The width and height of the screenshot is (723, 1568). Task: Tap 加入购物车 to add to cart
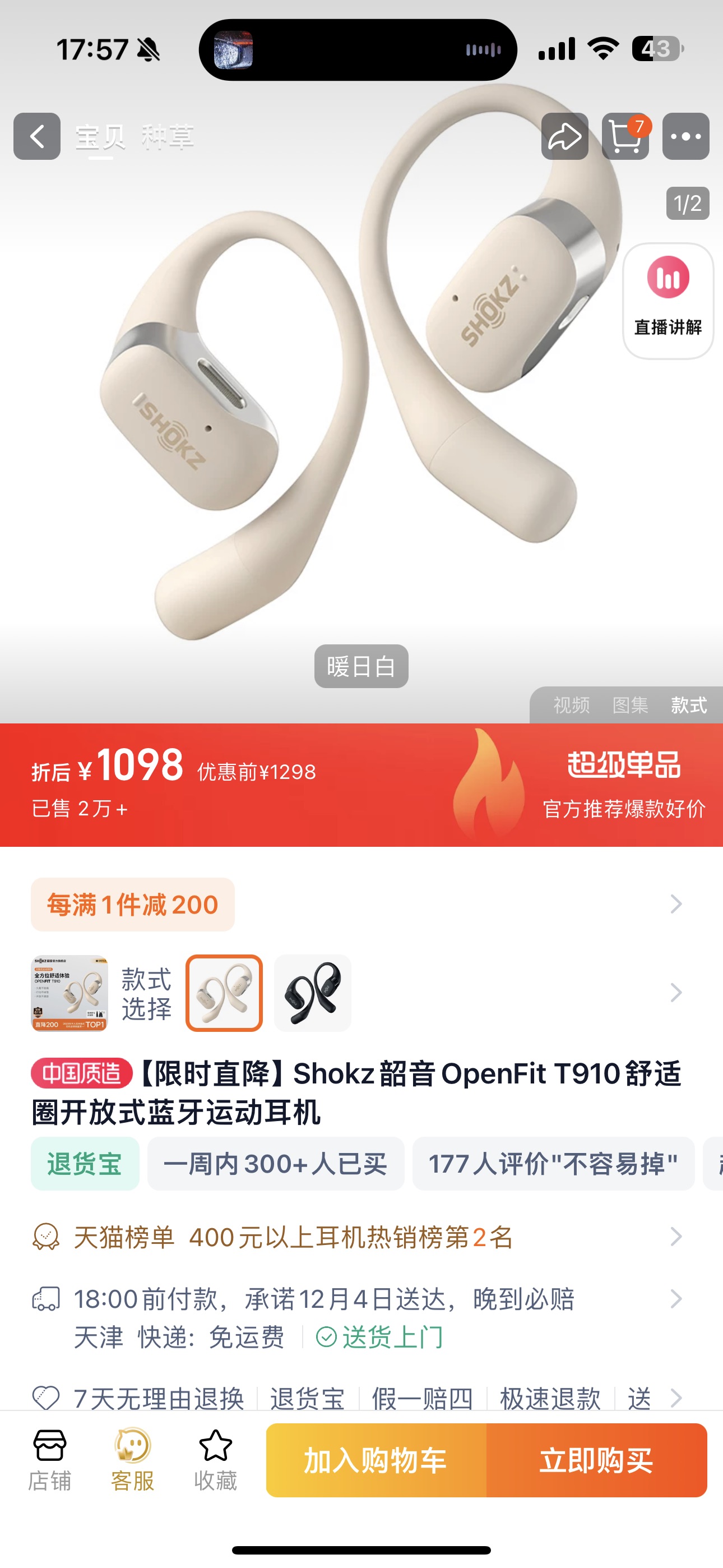(x=376, y=1460)
